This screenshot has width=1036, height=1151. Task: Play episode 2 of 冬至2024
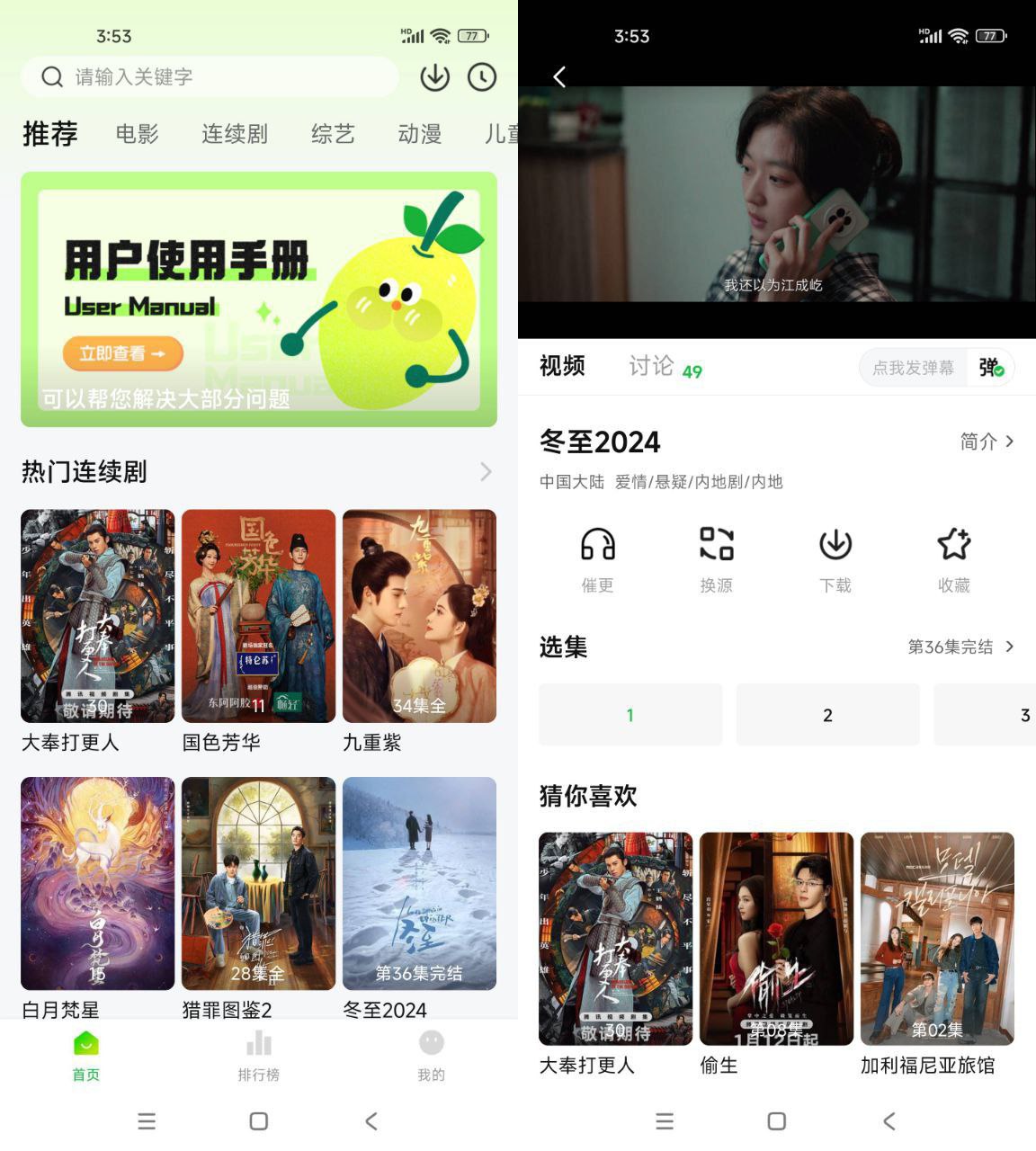pos(826,715)
